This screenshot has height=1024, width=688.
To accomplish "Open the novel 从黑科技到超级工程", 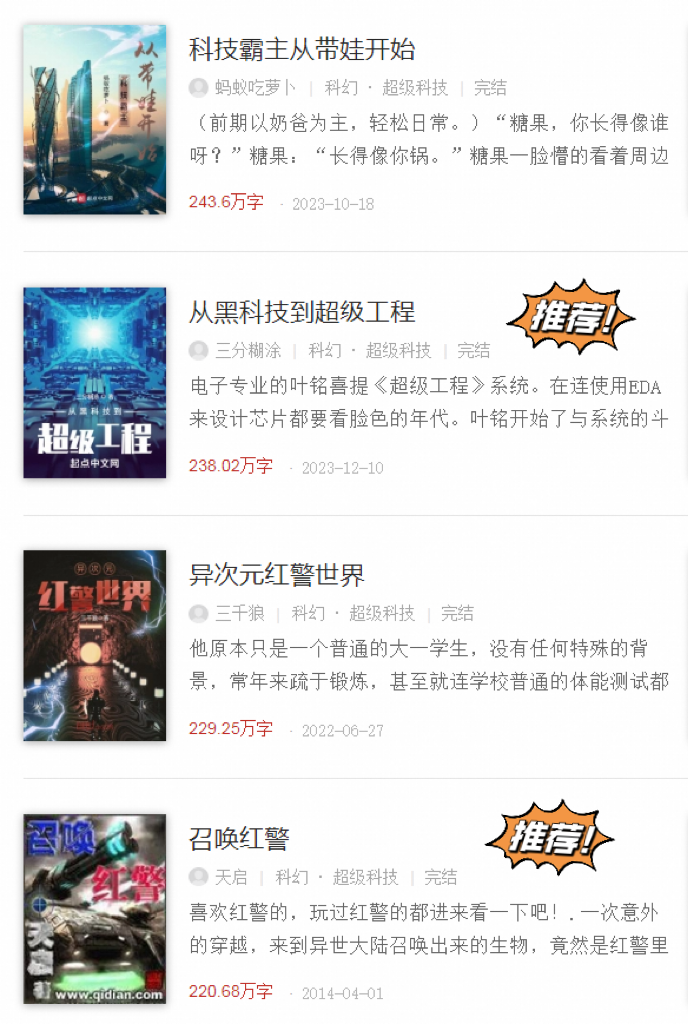I will [302, 312].
